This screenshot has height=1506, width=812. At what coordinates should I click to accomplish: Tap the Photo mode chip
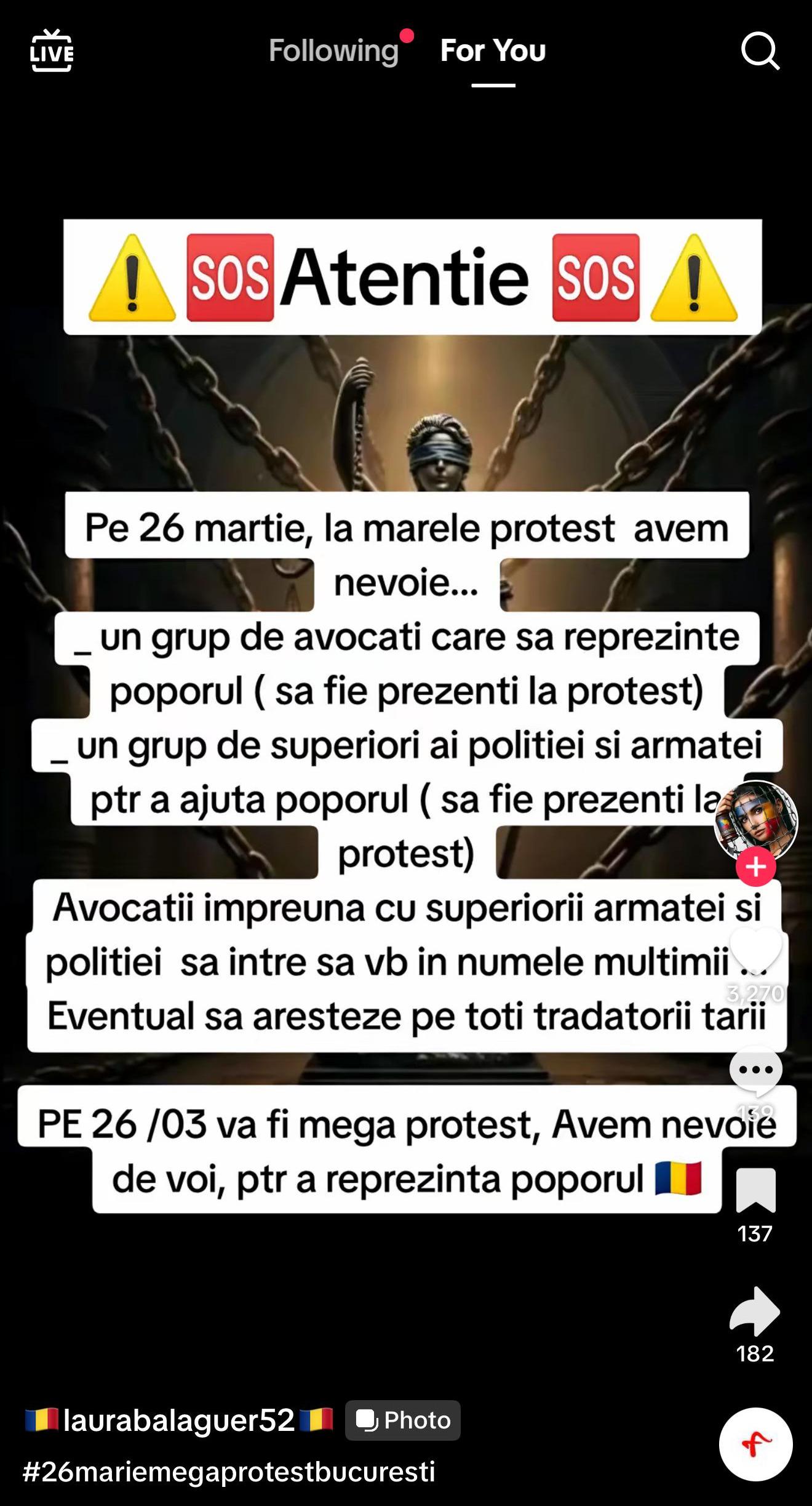pos(403,1420)
